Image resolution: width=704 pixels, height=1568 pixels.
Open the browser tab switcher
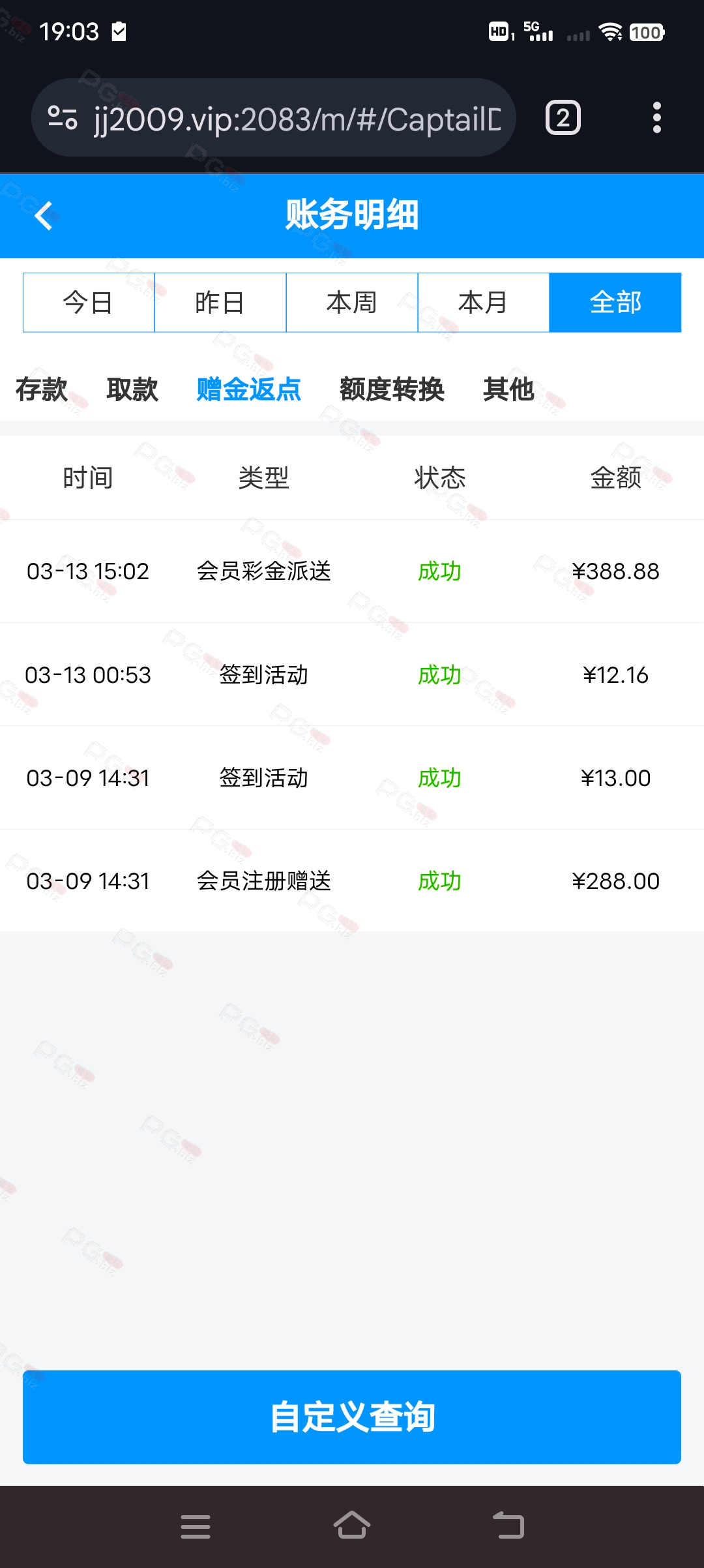click(563, 118)
